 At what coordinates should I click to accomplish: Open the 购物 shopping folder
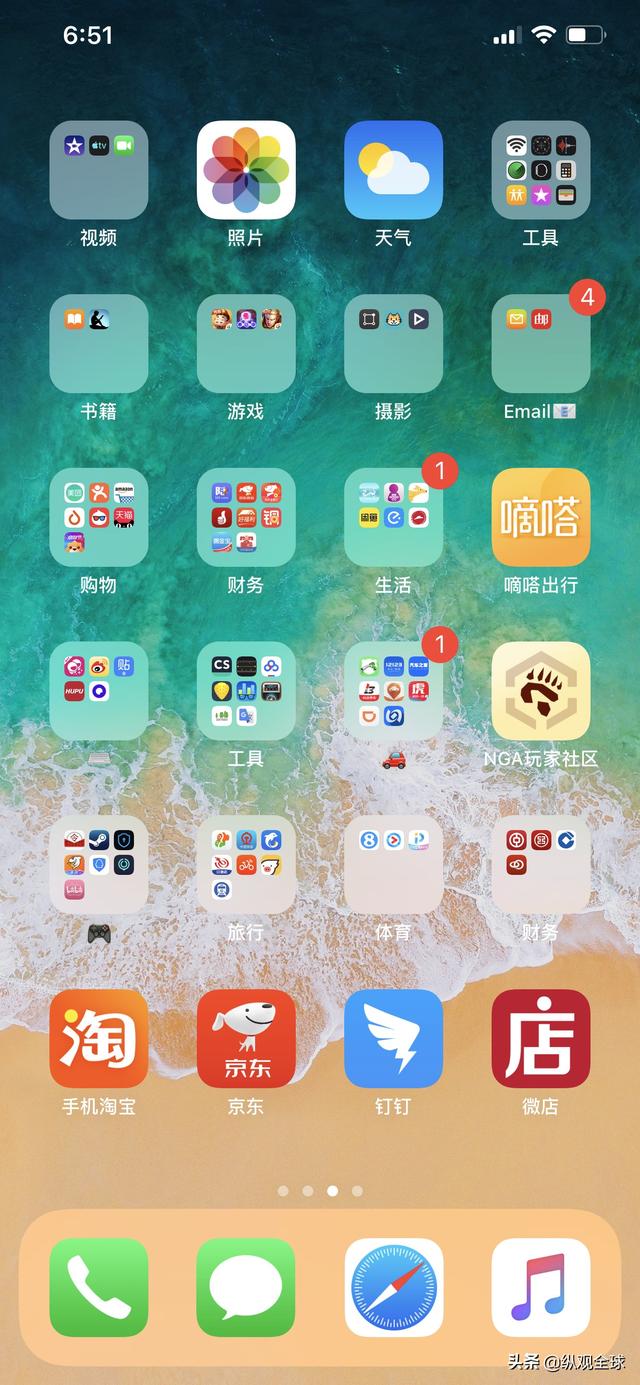[98, 517]
